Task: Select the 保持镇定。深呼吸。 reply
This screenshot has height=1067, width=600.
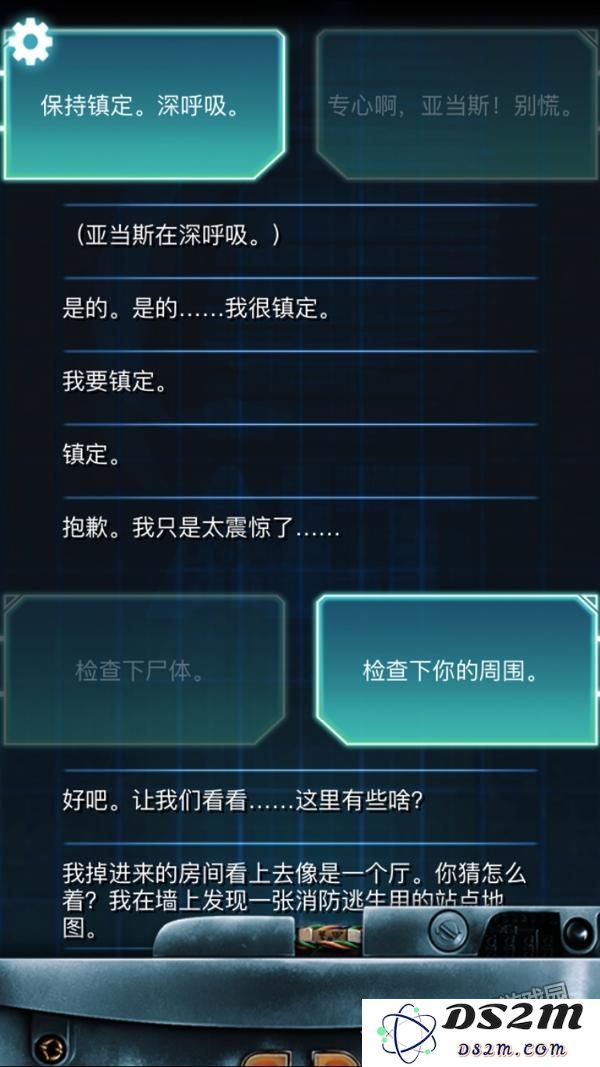Action: tap(145, 107)
